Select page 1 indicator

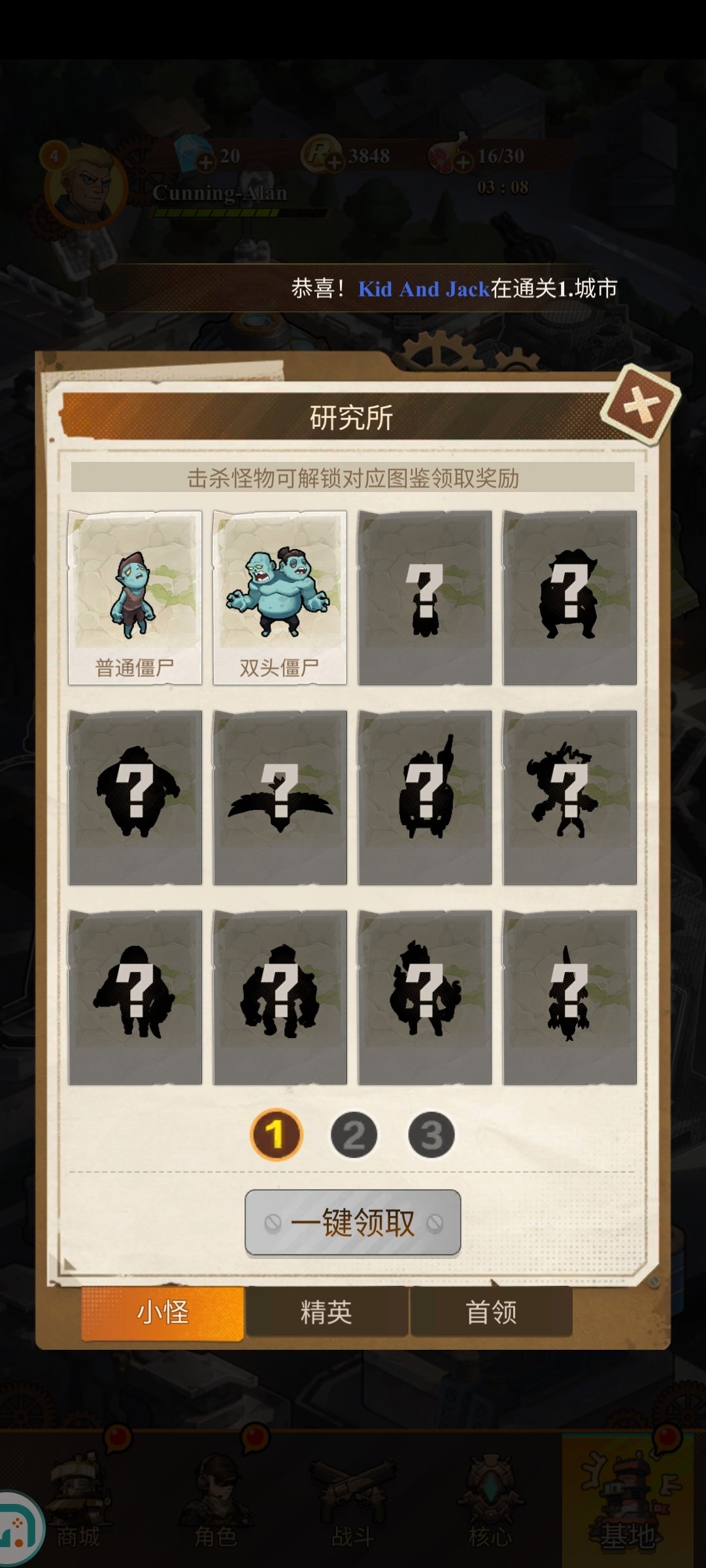pyautogui.click(x=276, y=1135)
